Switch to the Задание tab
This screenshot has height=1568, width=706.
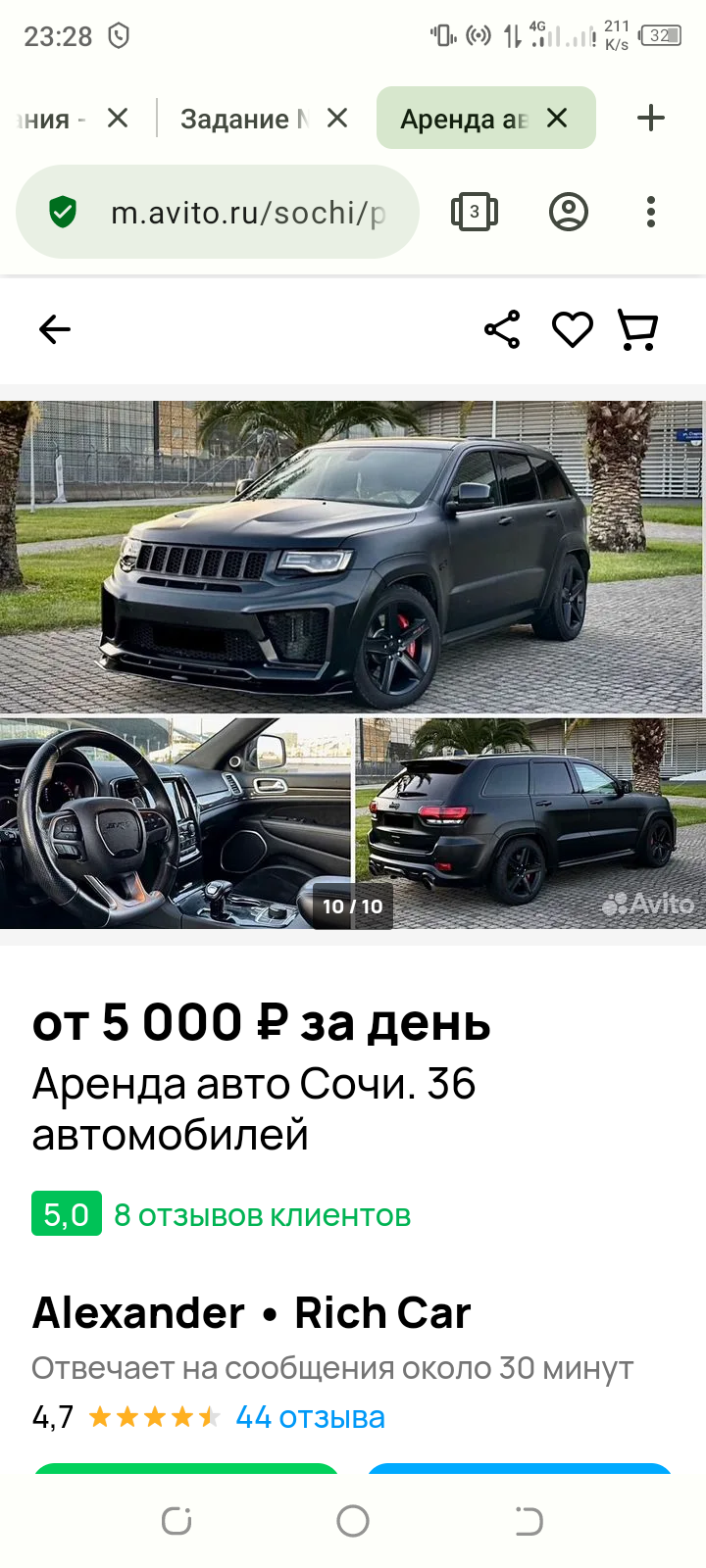click(240, 119)
